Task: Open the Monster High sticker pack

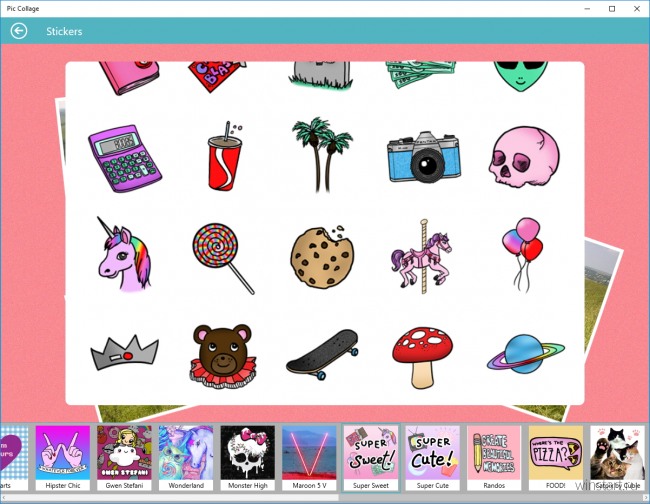Action: pyautogui.click(x=248, y=457)
